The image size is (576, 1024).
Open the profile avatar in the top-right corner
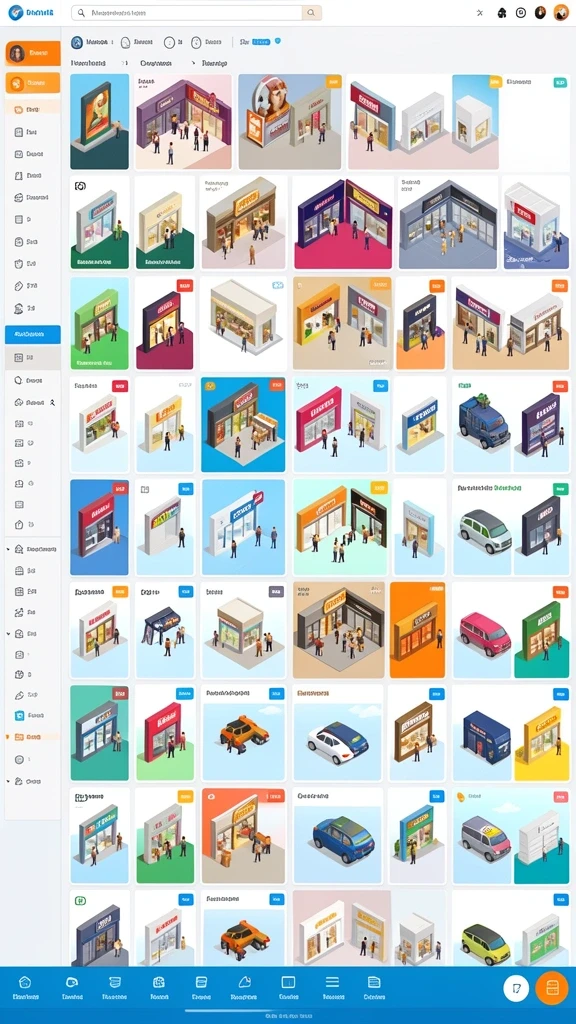click(x=561, y=12)
